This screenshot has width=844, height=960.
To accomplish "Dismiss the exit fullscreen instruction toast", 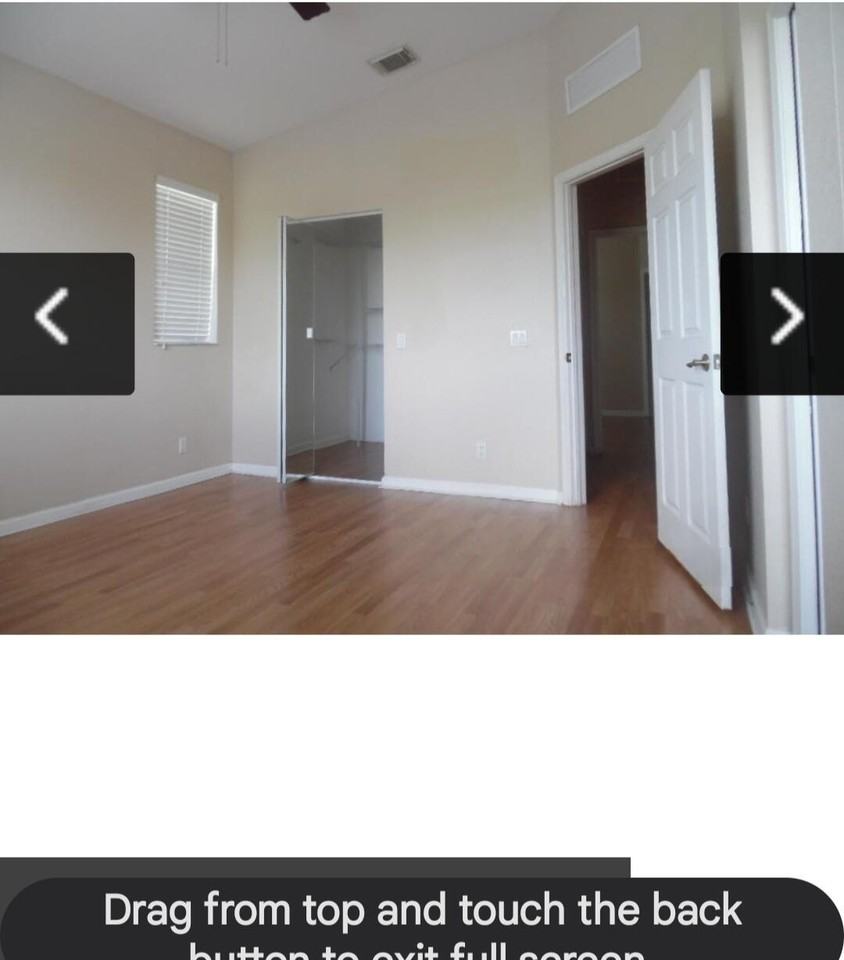I will point(420,910).
